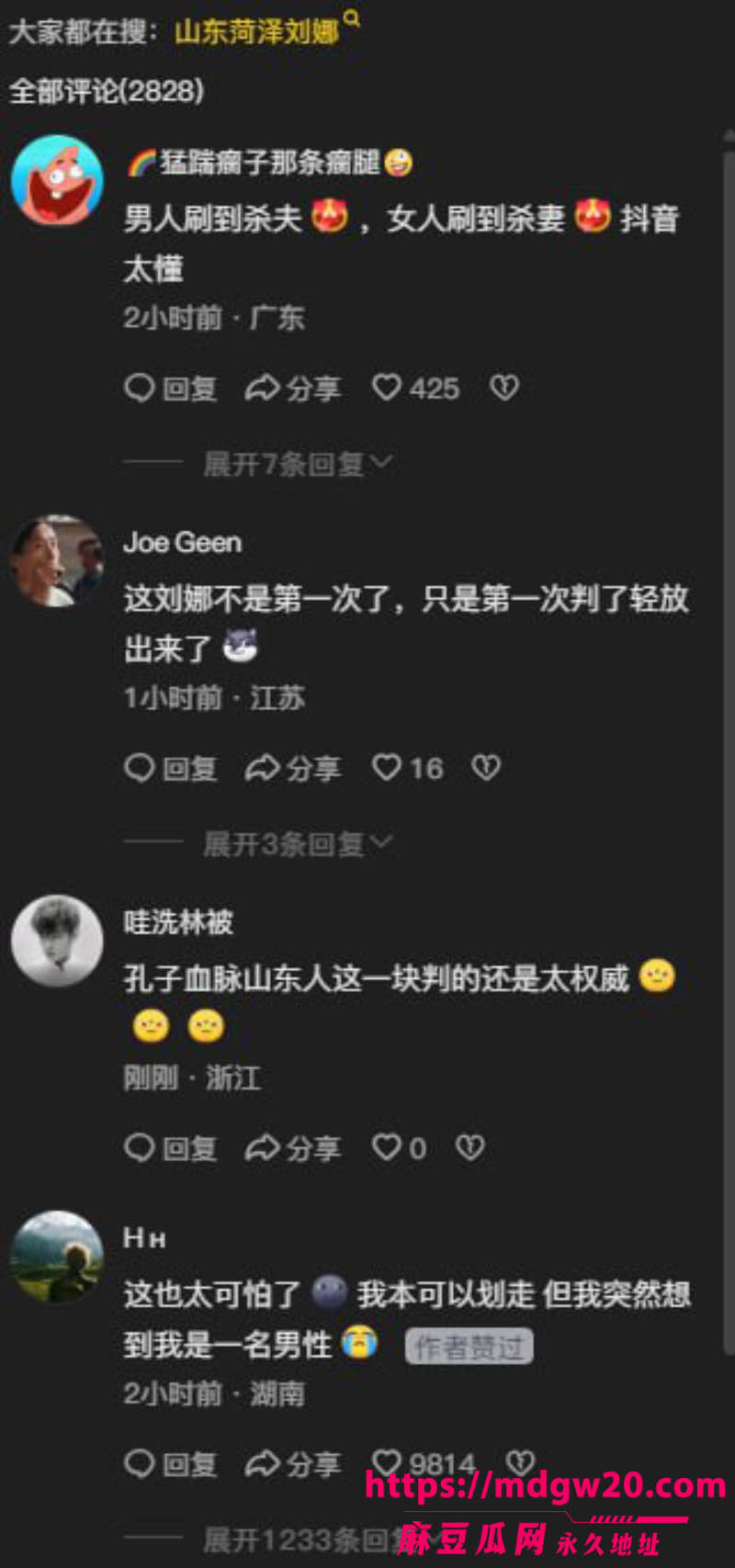Viewport: 735px width, 1568px height.
Task: Like the comment with 425 likes
Action: (415, 389)
